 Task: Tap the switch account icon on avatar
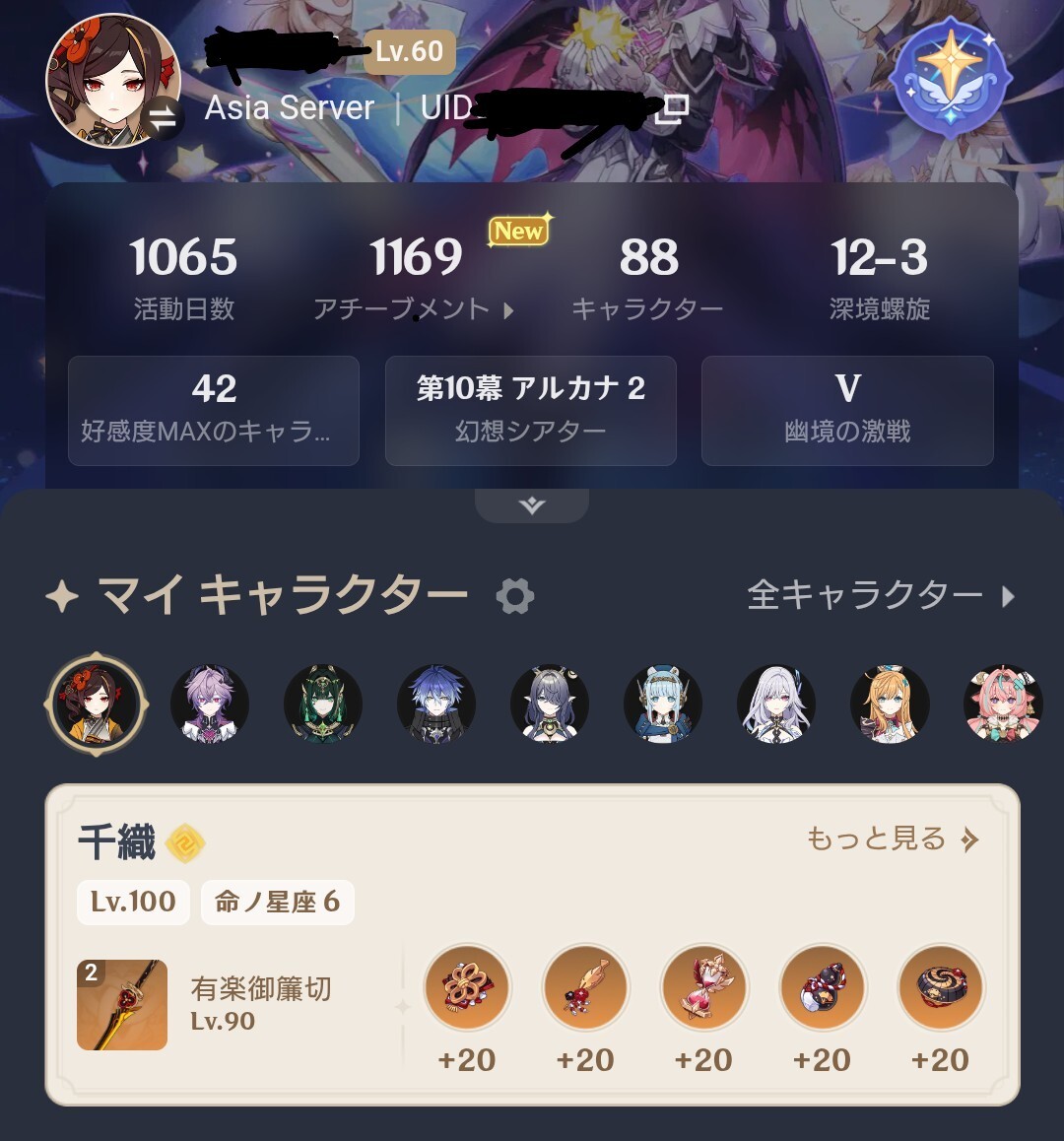pos(162,118)
